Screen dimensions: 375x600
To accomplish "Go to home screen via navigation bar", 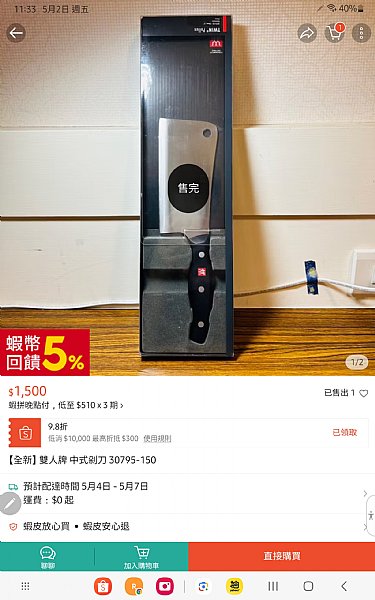I will [308, 586].
